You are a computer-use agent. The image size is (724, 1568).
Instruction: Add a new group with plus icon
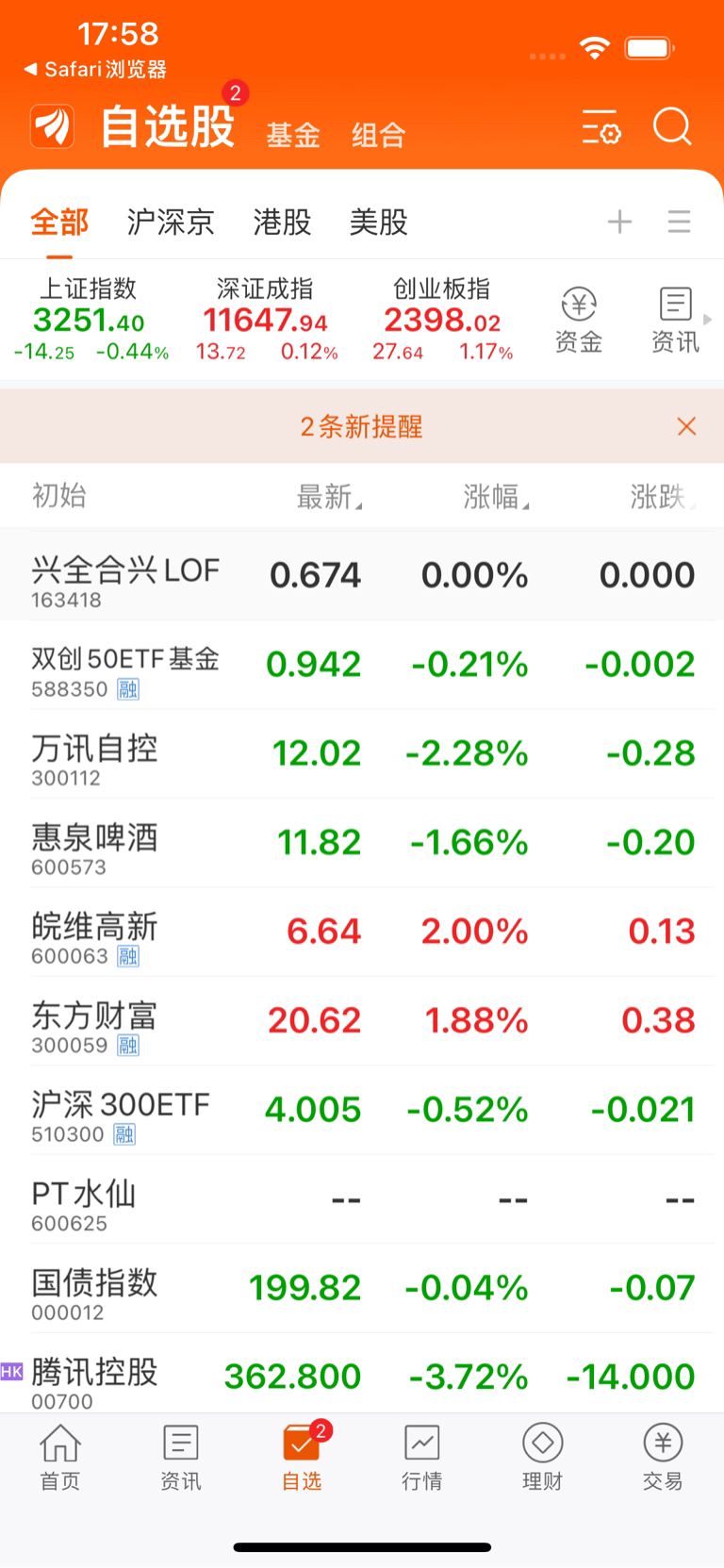coord(619,223)
